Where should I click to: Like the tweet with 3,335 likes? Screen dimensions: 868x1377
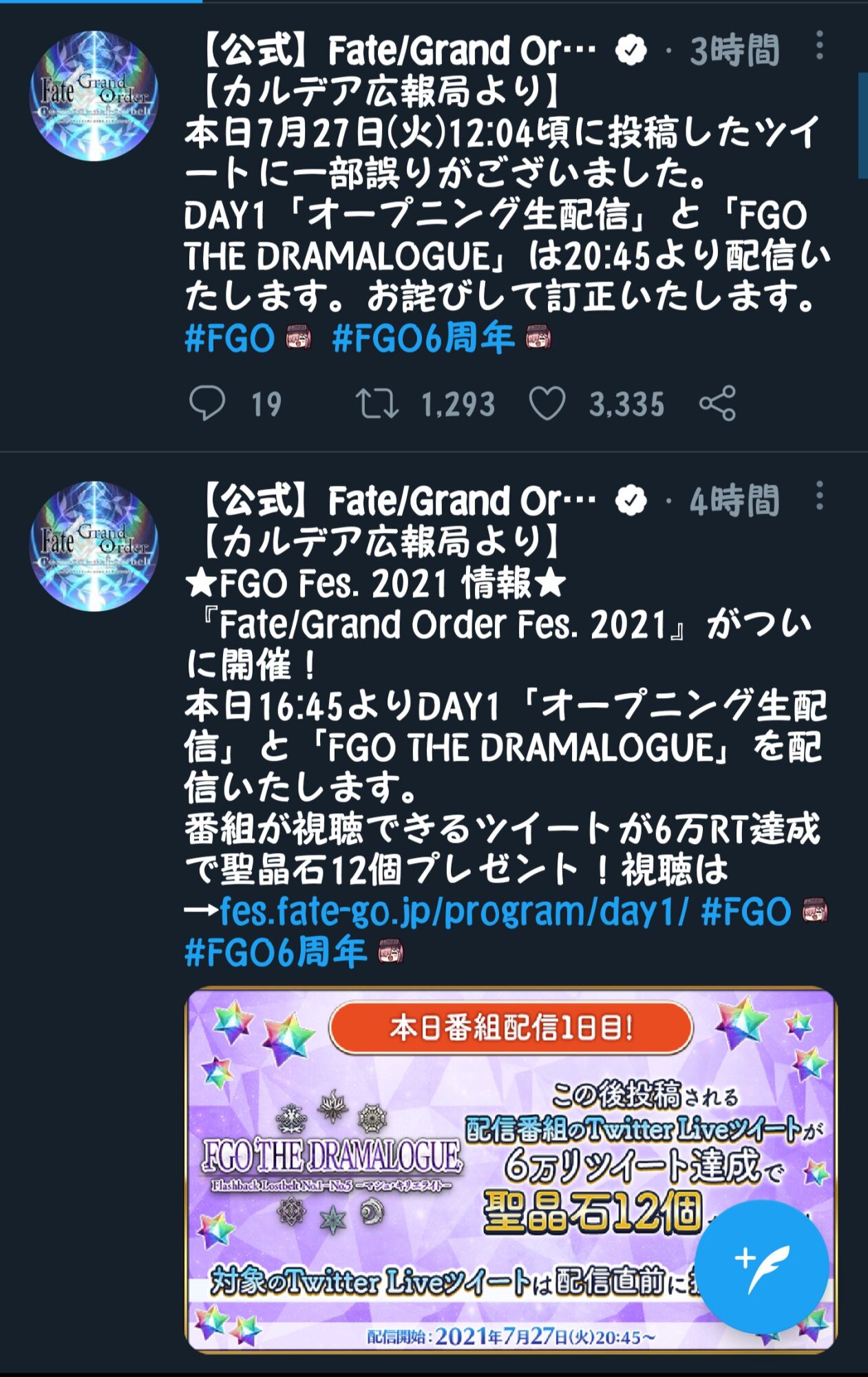[547, 403]
